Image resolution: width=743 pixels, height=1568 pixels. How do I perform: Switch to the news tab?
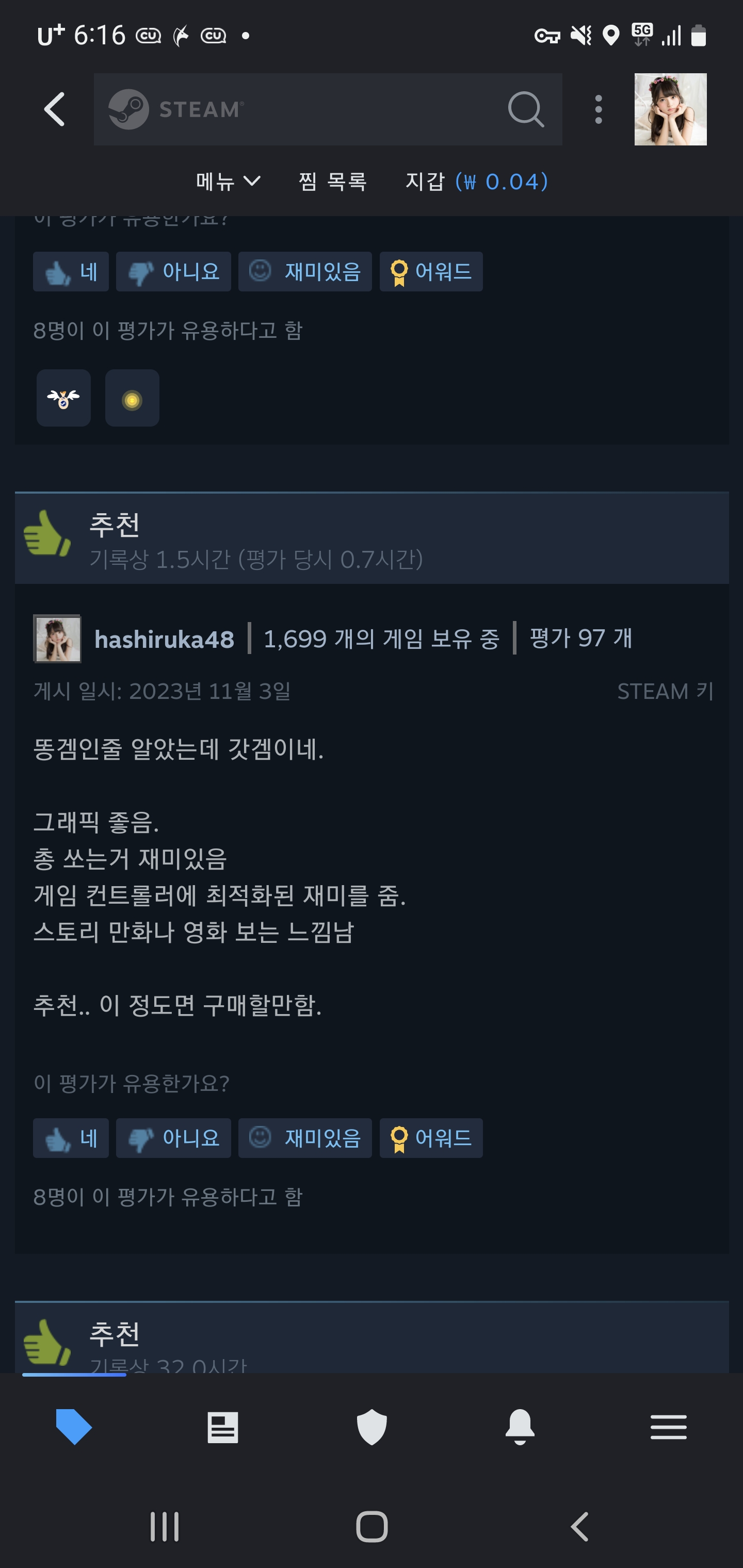(x=223, y=1427)
